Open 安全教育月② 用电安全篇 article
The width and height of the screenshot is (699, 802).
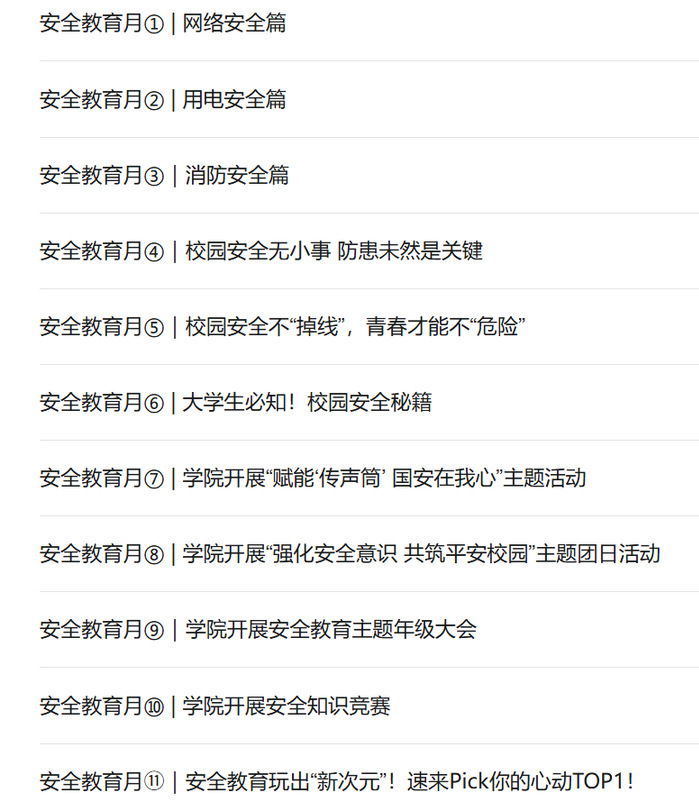click(163, 99)
